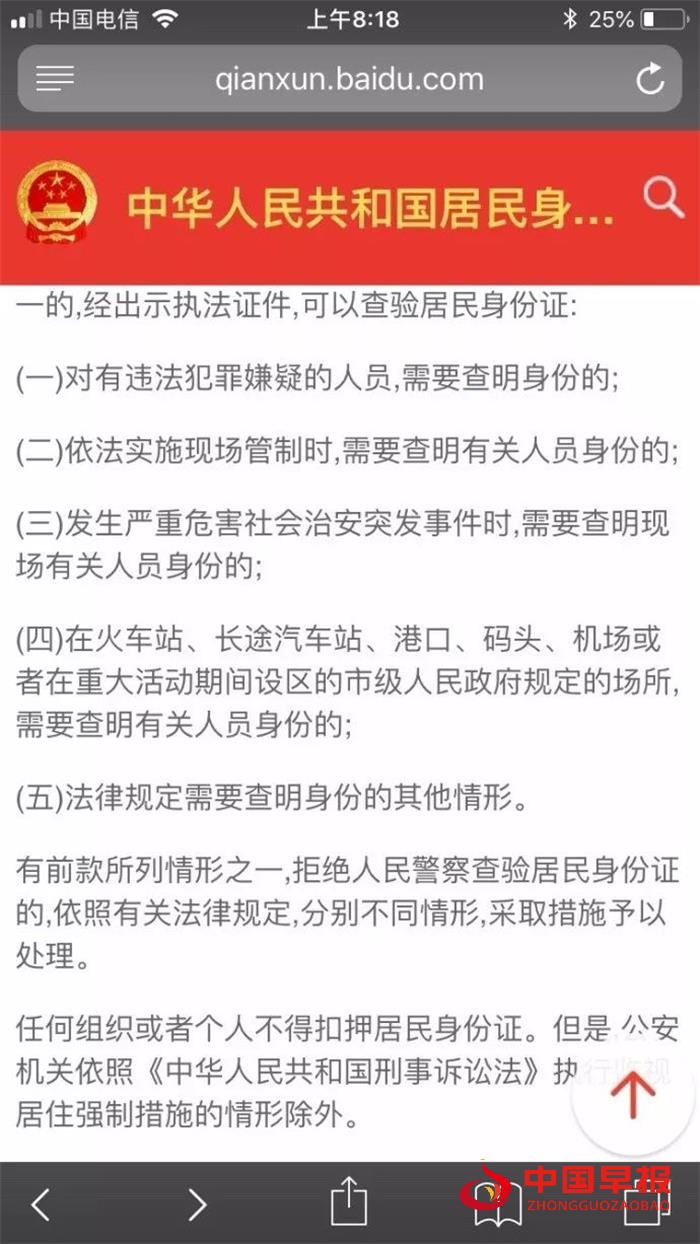Go back to the previous page
Screen dimensions: 700x1244
[41, 1204]
